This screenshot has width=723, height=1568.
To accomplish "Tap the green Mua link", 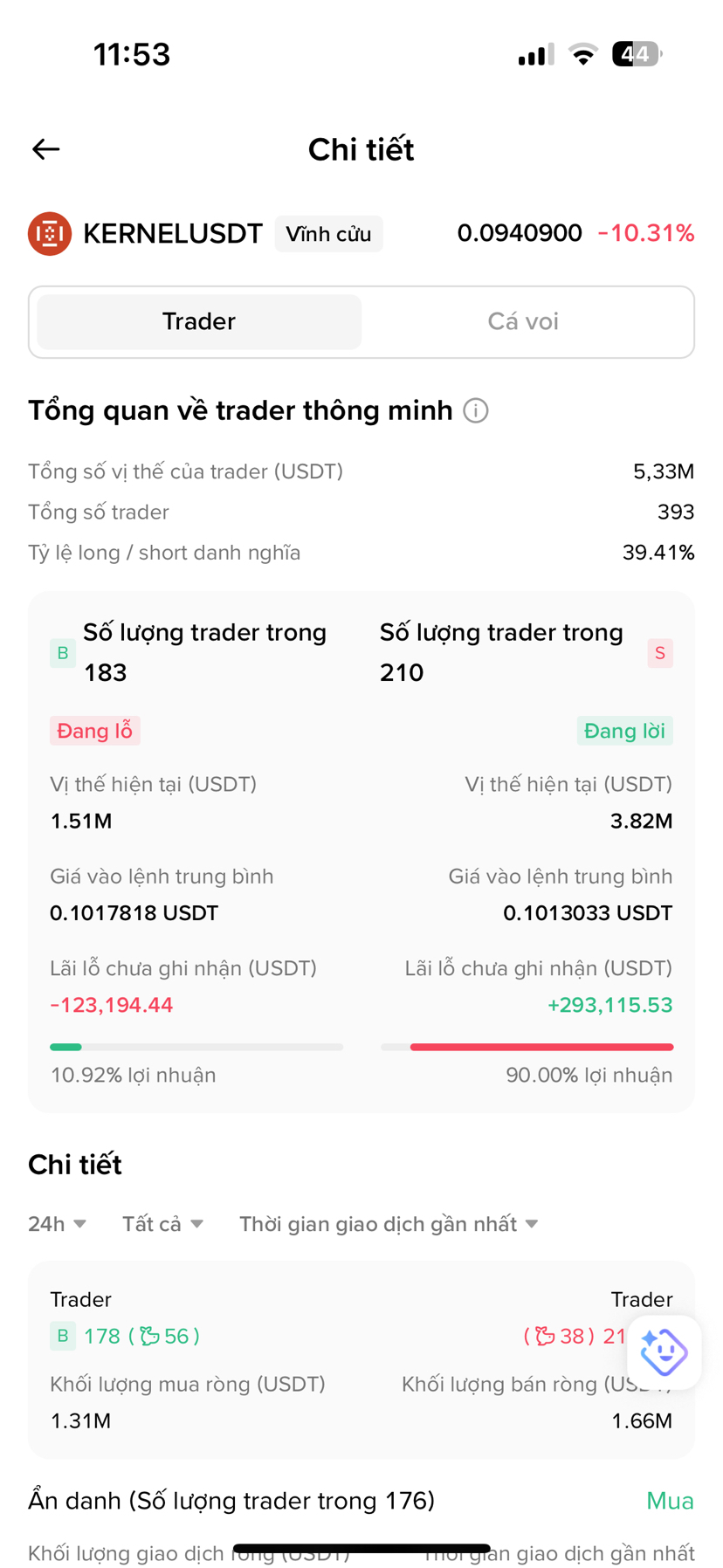I will [x=670, y=1501].
